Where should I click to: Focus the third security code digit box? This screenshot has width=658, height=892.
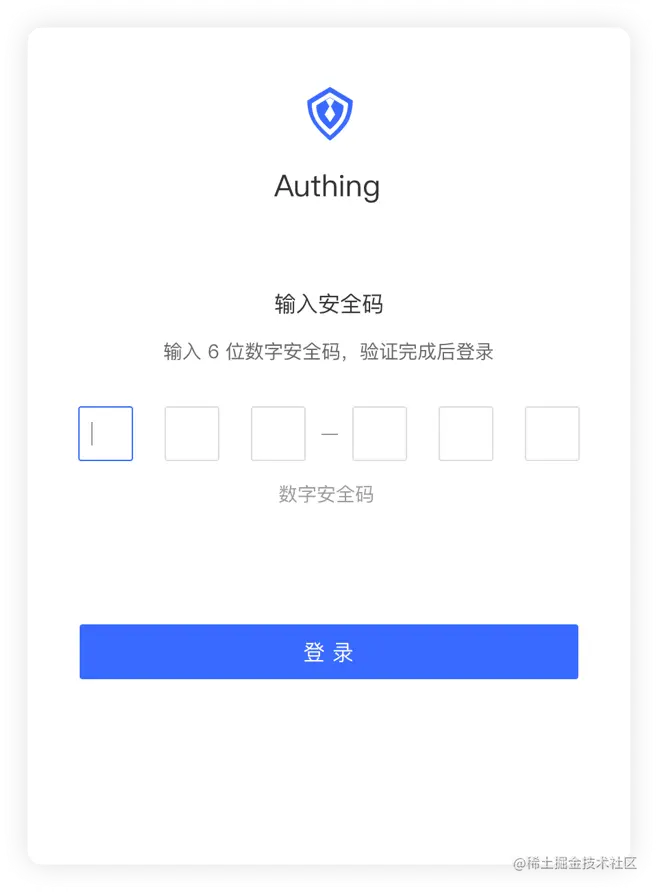278,434
